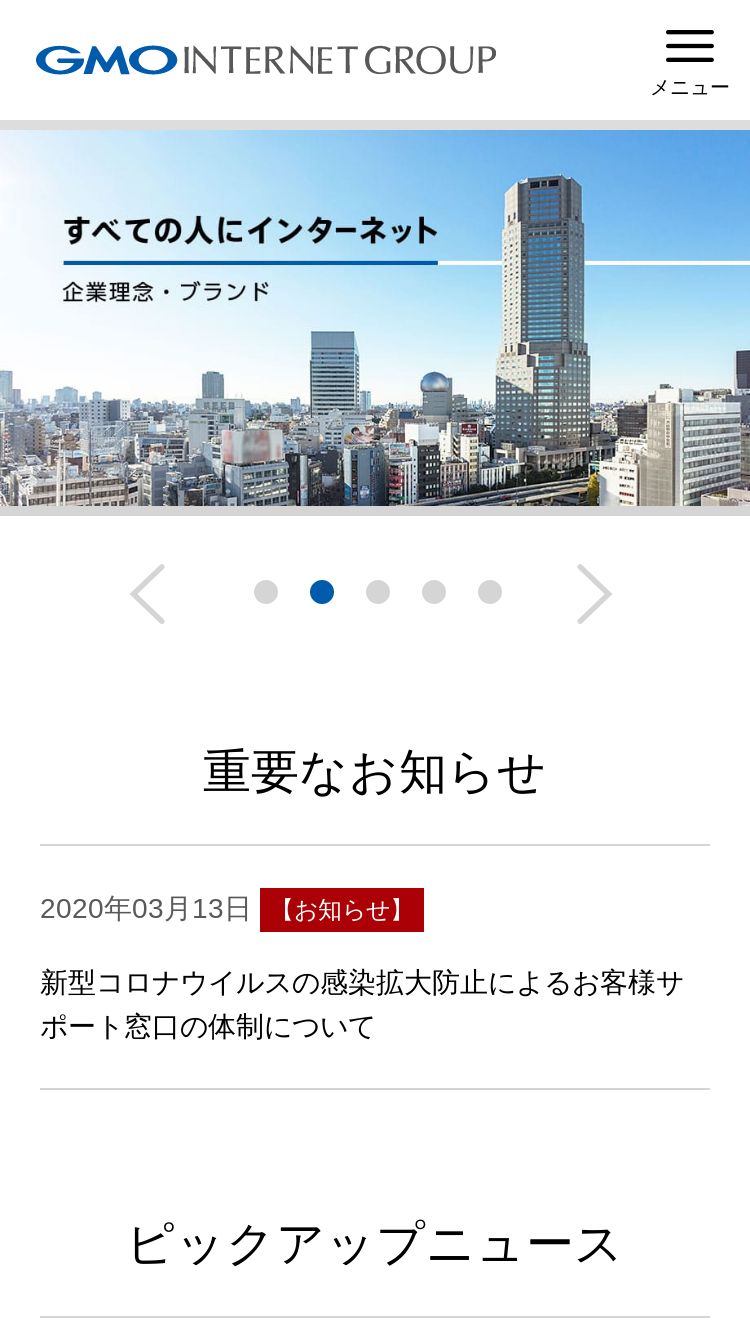Open the メニュー hamburger menu
Image resolution: width=750 pixels, height=1334 pixels.
pos(690,62)
